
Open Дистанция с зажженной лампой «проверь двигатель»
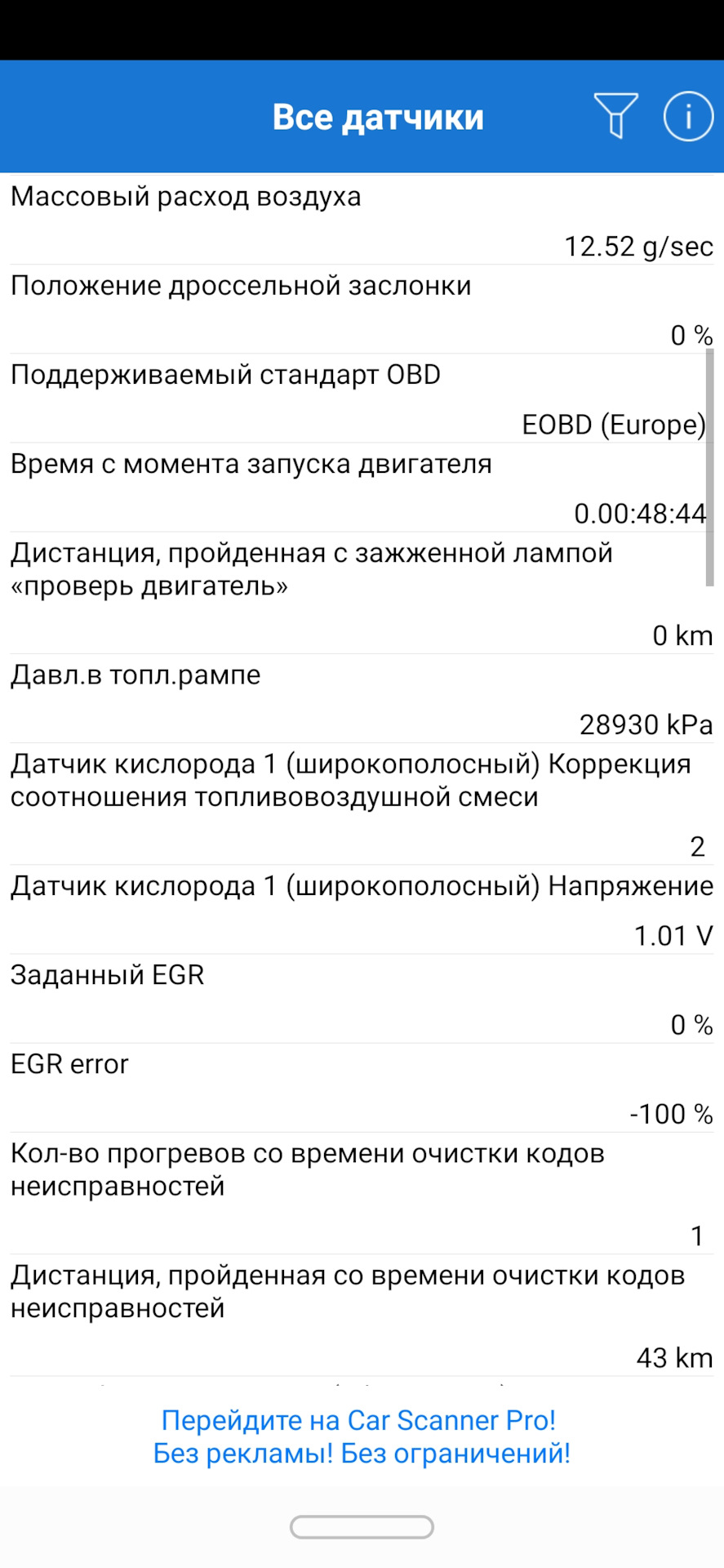point(362,593)
